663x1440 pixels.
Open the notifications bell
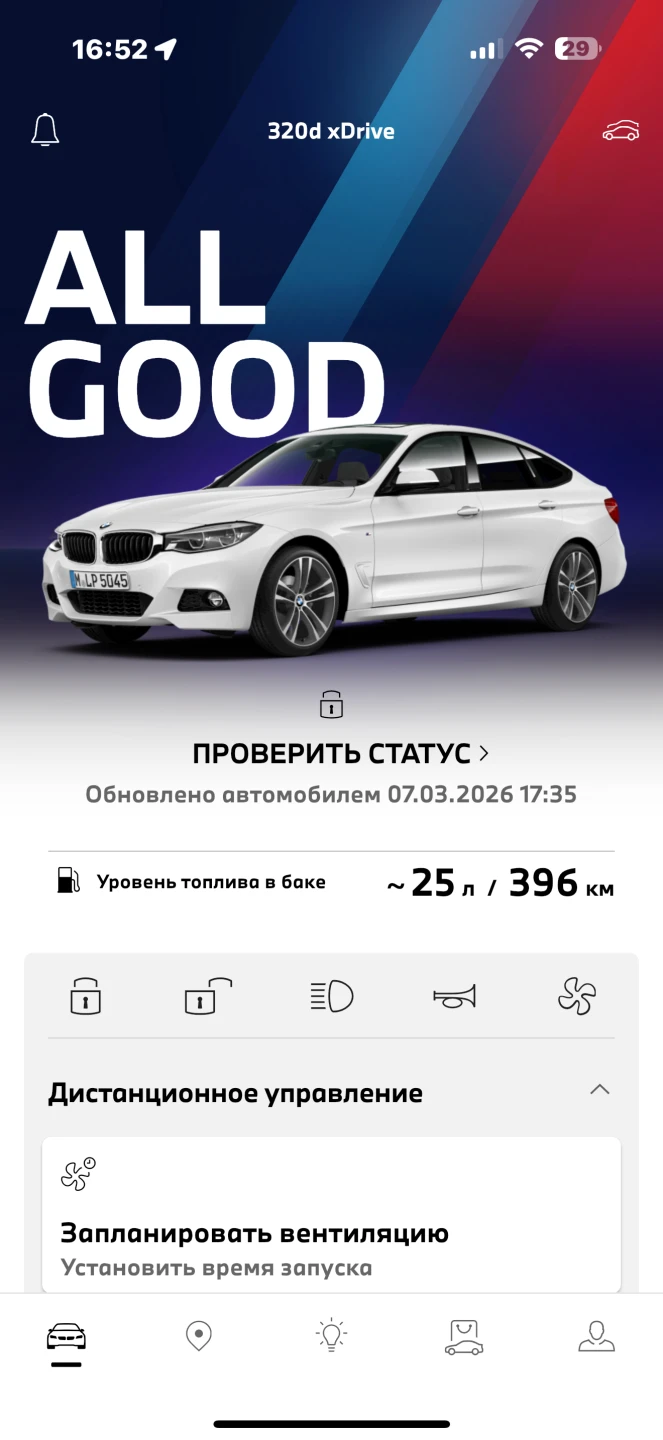[x=45, y=131]
